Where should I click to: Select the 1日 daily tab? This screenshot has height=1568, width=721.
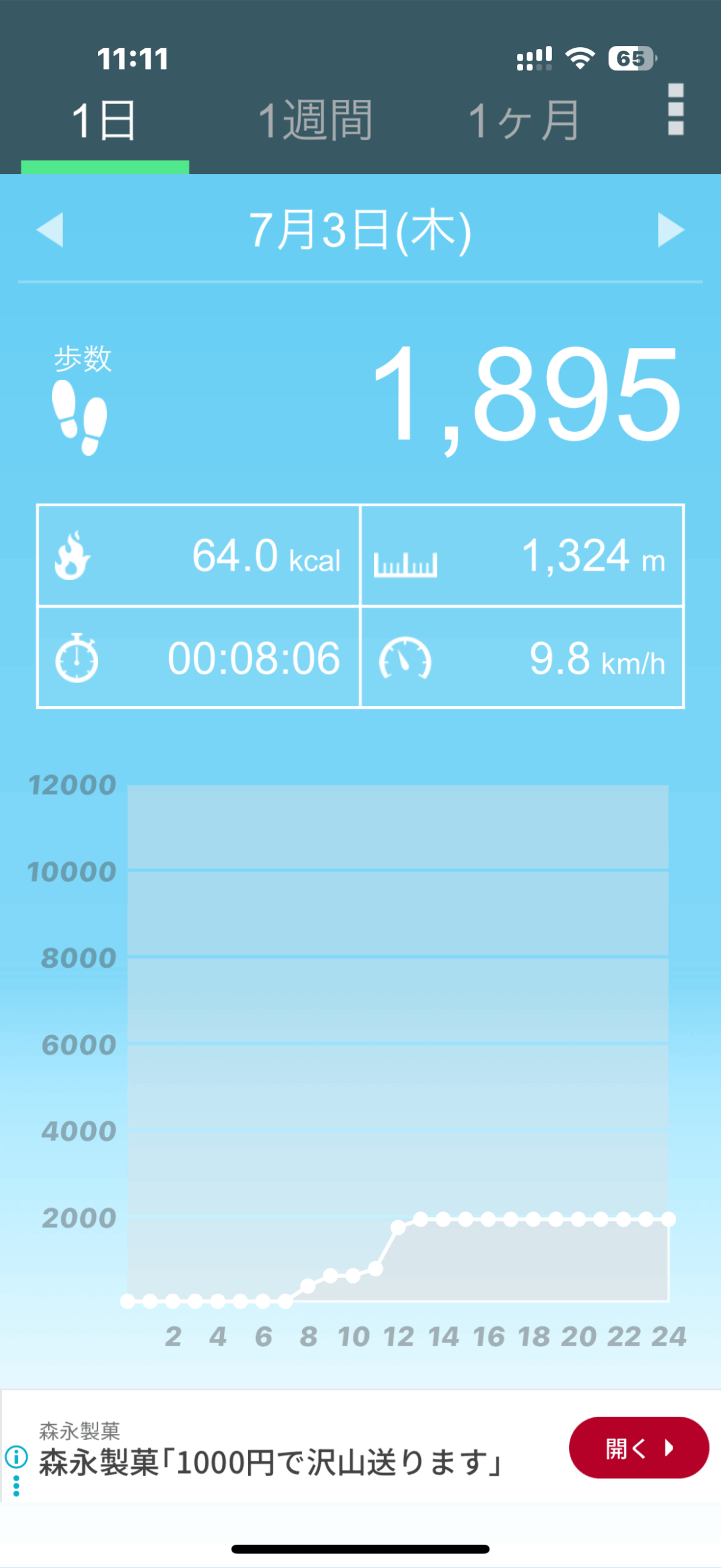coord(104,121)
